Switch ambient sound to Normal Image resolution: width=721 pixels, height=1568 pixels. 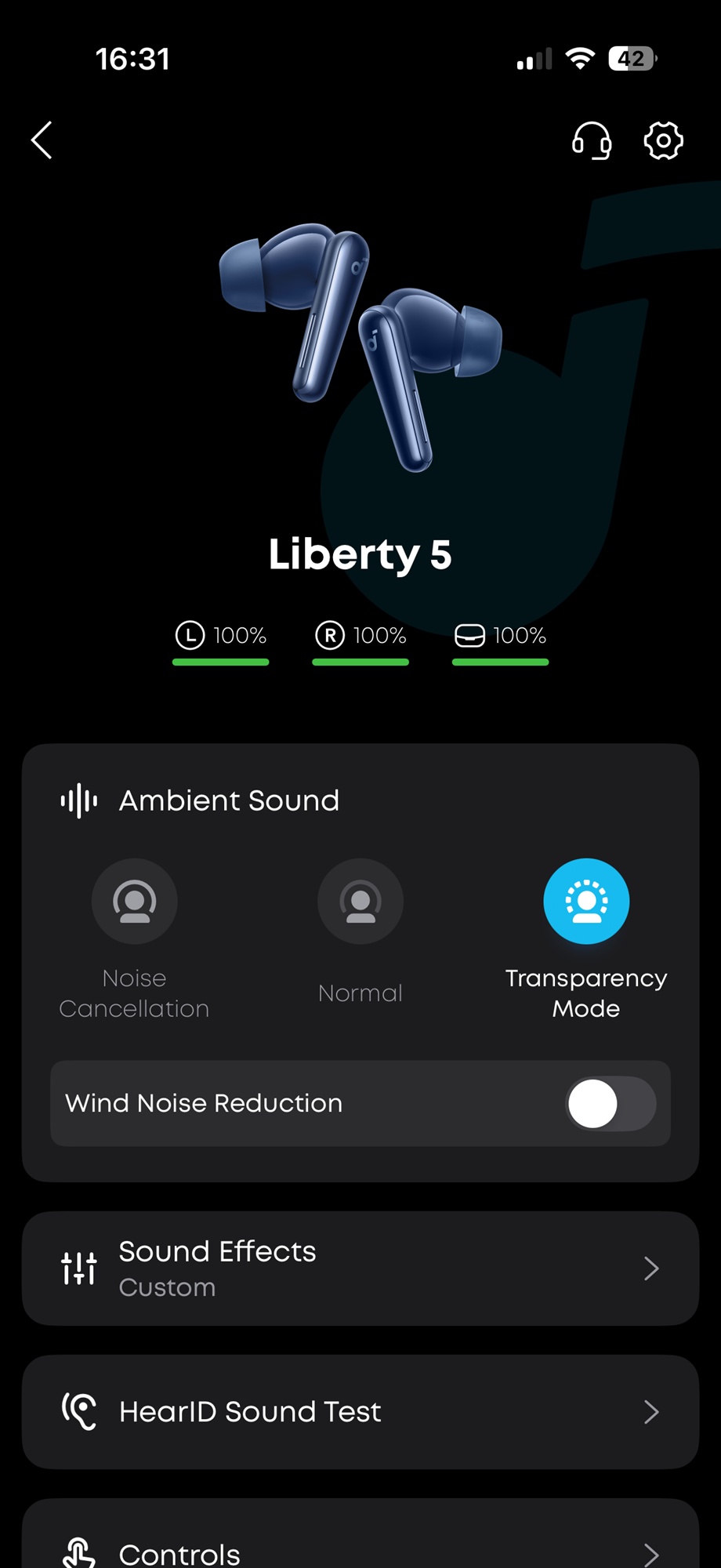tap(360, 902)
